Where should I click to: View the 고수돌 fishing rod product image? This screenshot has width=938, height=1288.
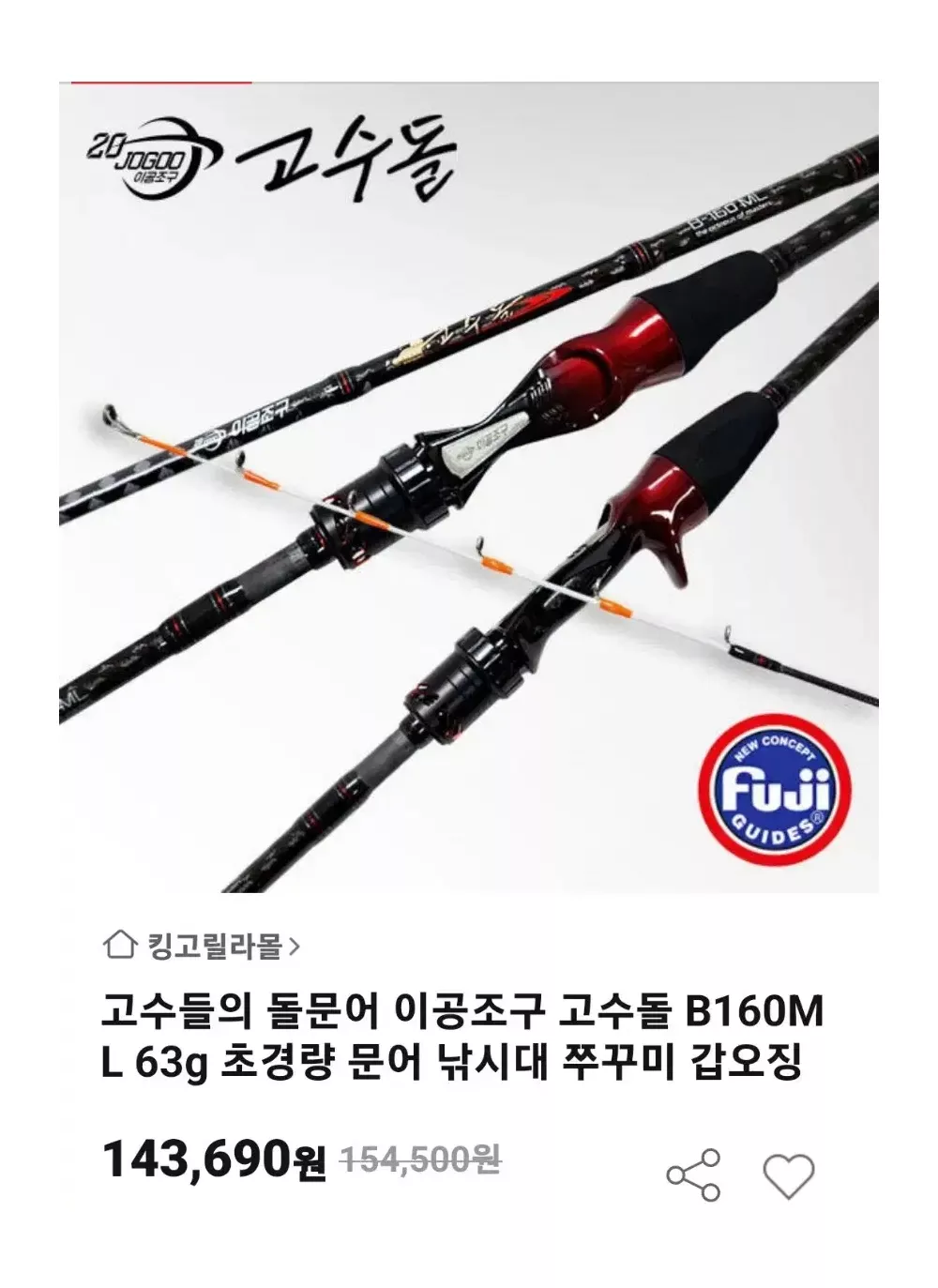[469, 488]
